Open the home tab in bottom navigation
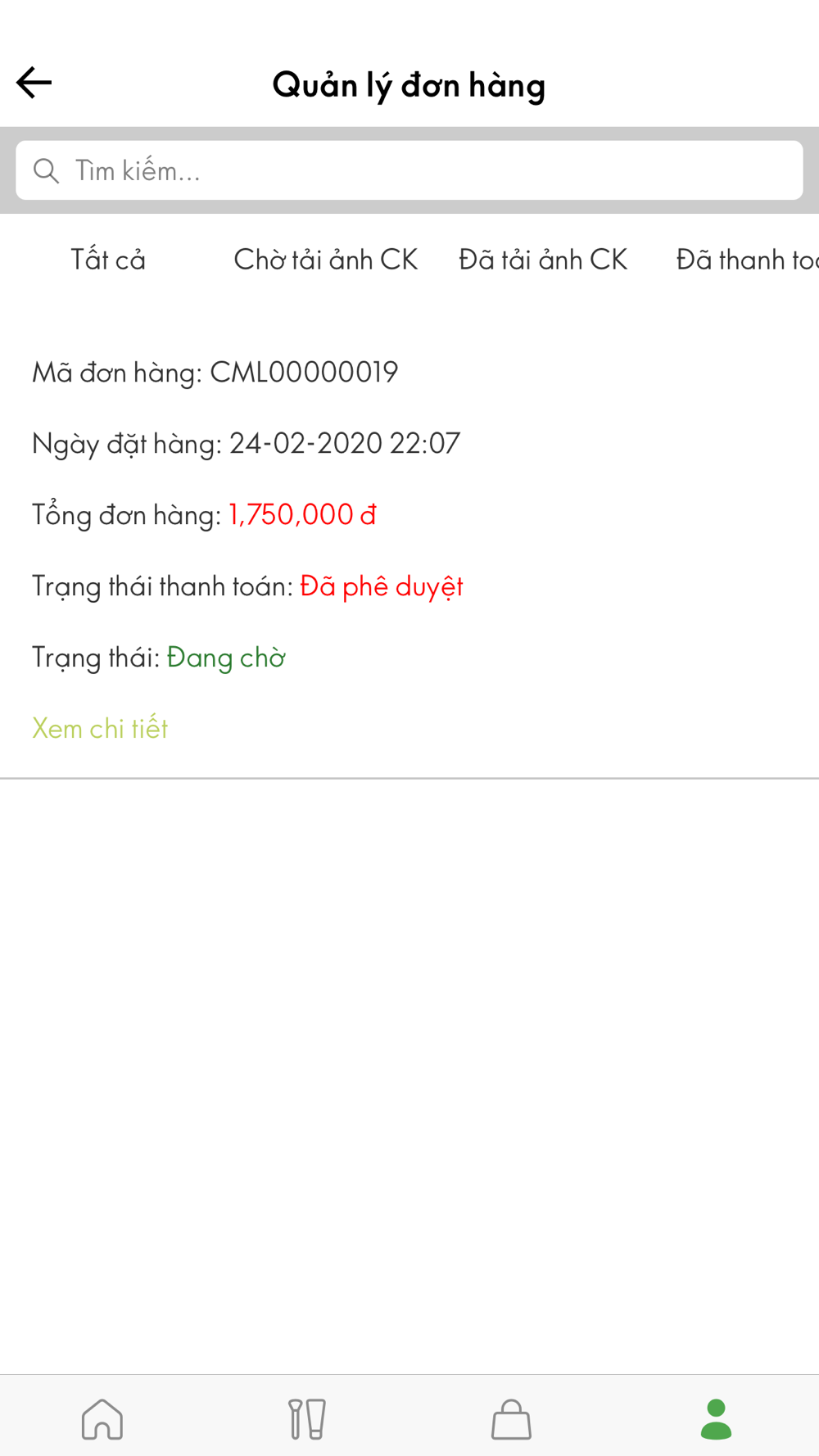This screenshot has height=1456, width=819. (x=102, y=1418)
